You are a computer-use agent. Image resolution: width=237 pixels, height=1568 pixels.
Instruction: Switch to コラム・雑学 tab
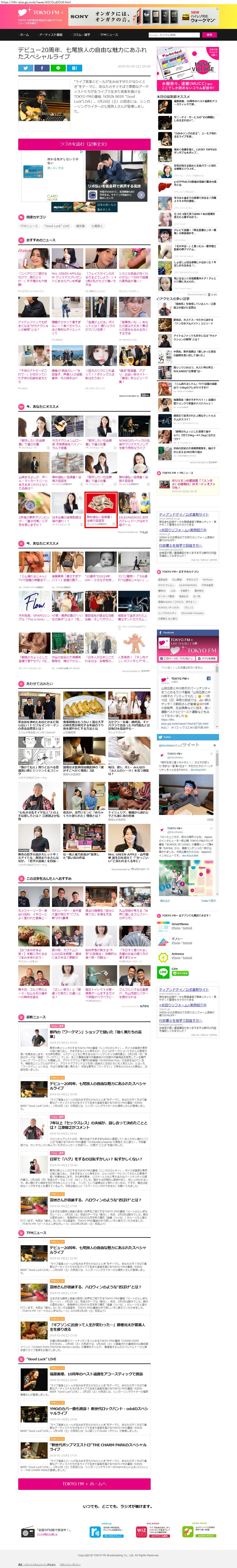[81, 35]
